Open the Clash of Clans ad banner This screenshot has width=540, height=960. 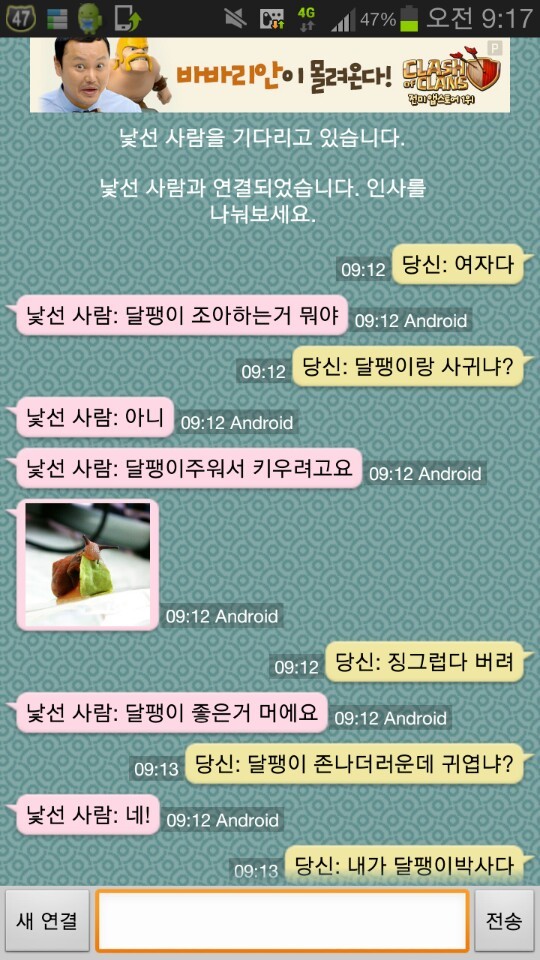click(x=270, y=75)
